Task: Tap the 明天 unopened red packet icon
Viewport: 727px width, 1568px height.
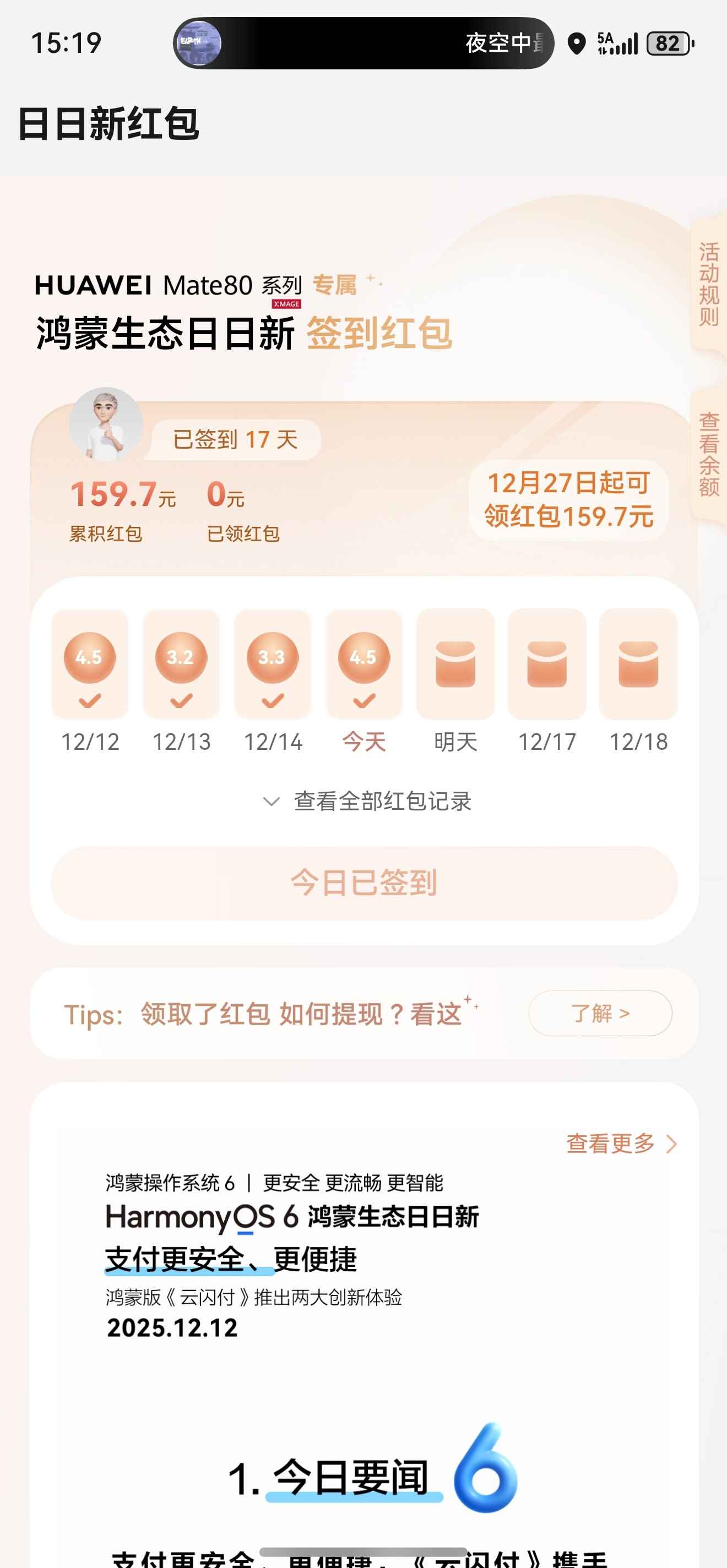Action: (455, 665)
